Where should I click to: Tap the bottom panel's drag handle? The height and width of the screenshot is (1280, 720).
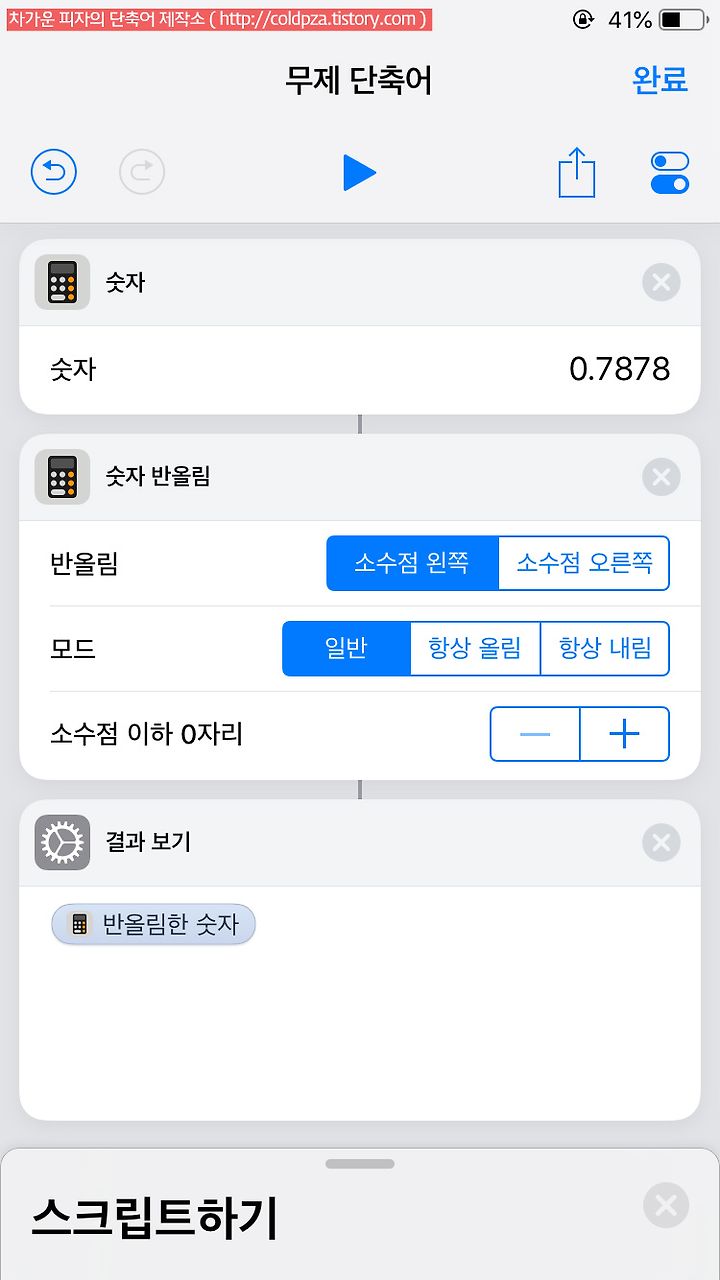[360, 1164]
